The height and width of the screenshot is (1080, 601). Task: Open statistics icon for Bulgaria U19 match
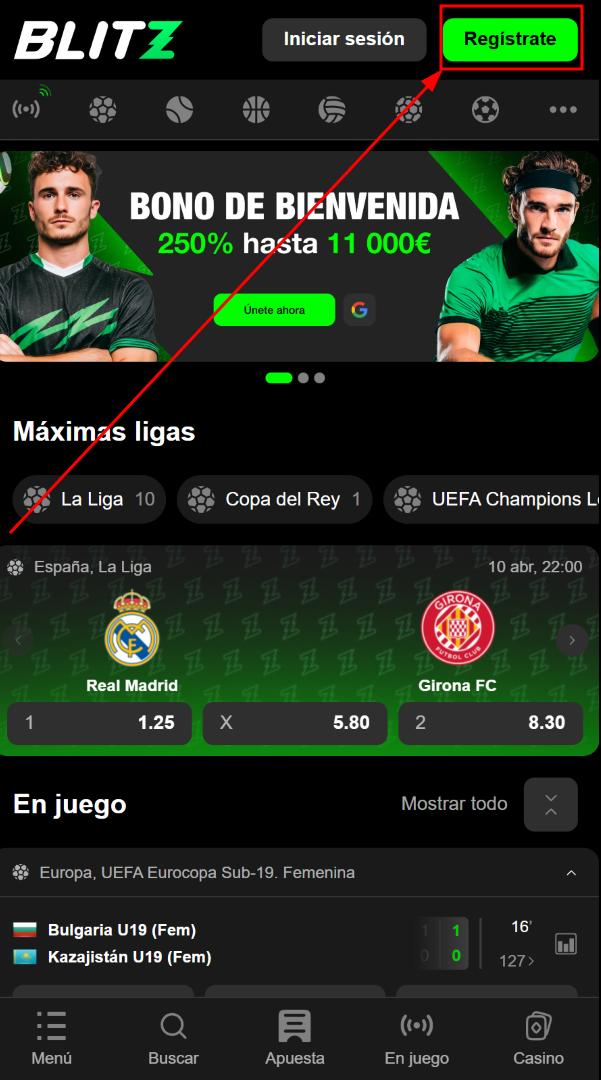pyautogui.click(x=566, y=943)
